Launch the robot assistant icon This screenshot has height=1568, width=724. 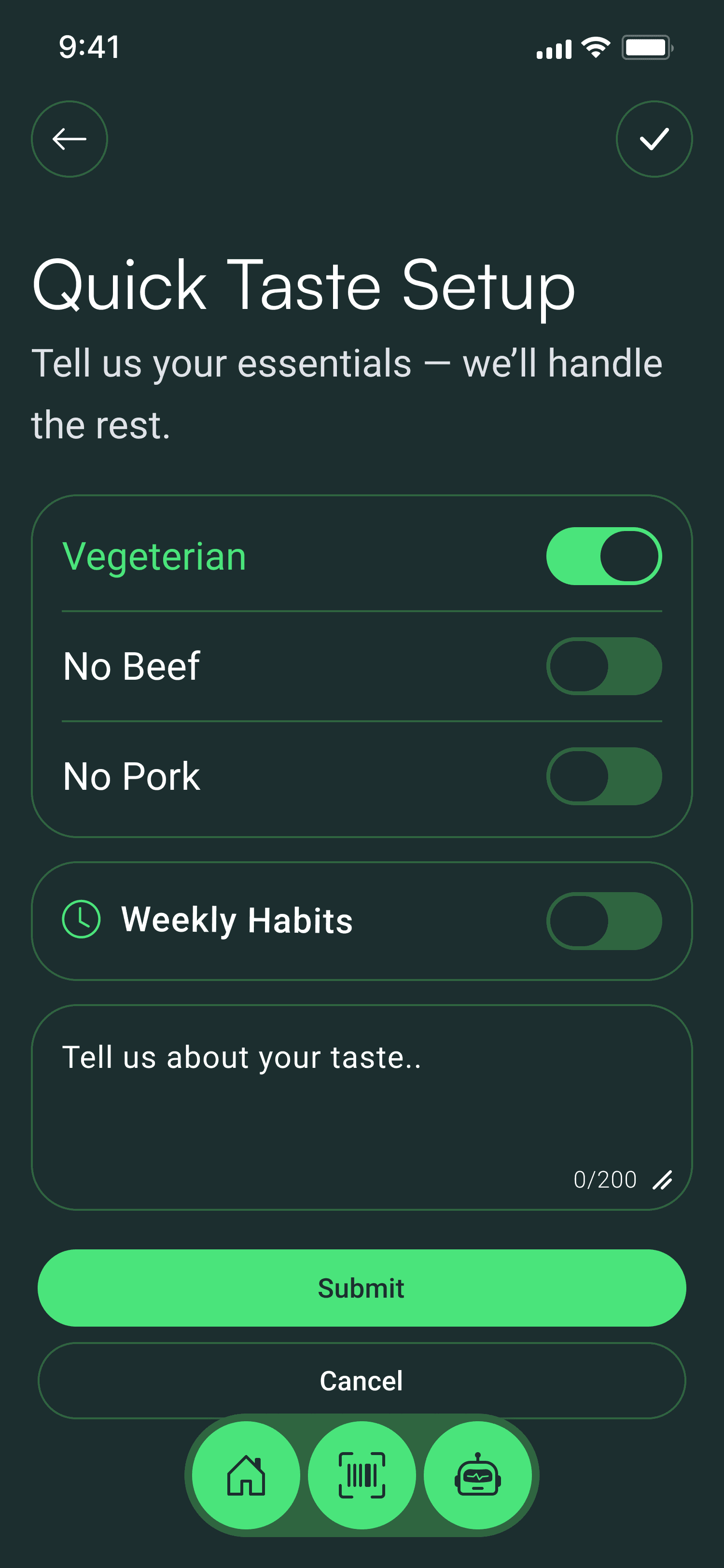(x=478, y=1475)
